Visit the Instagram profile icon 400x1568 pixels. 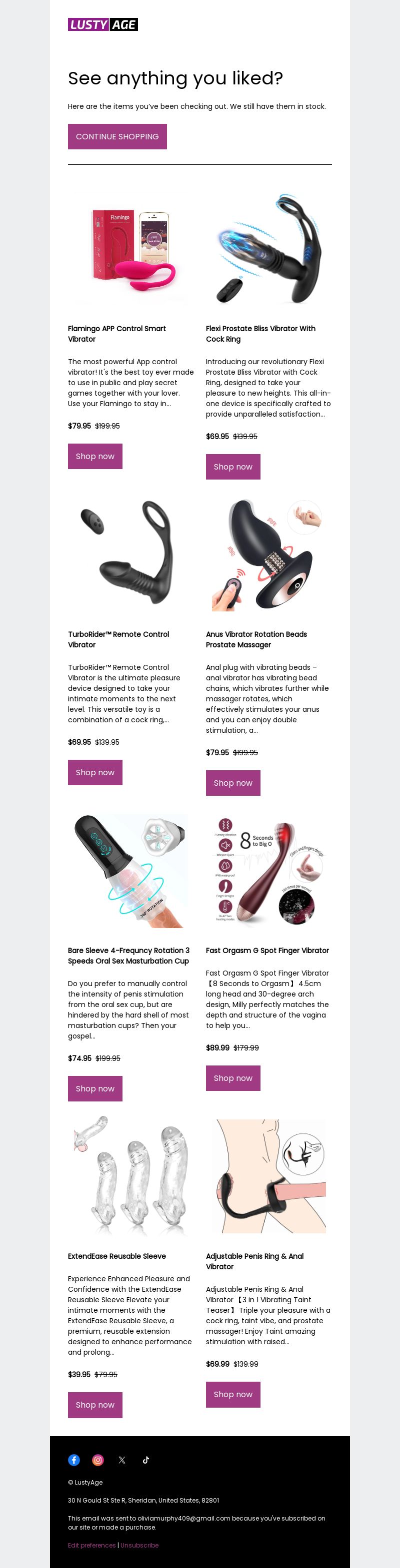click(x=97, y=1460)
